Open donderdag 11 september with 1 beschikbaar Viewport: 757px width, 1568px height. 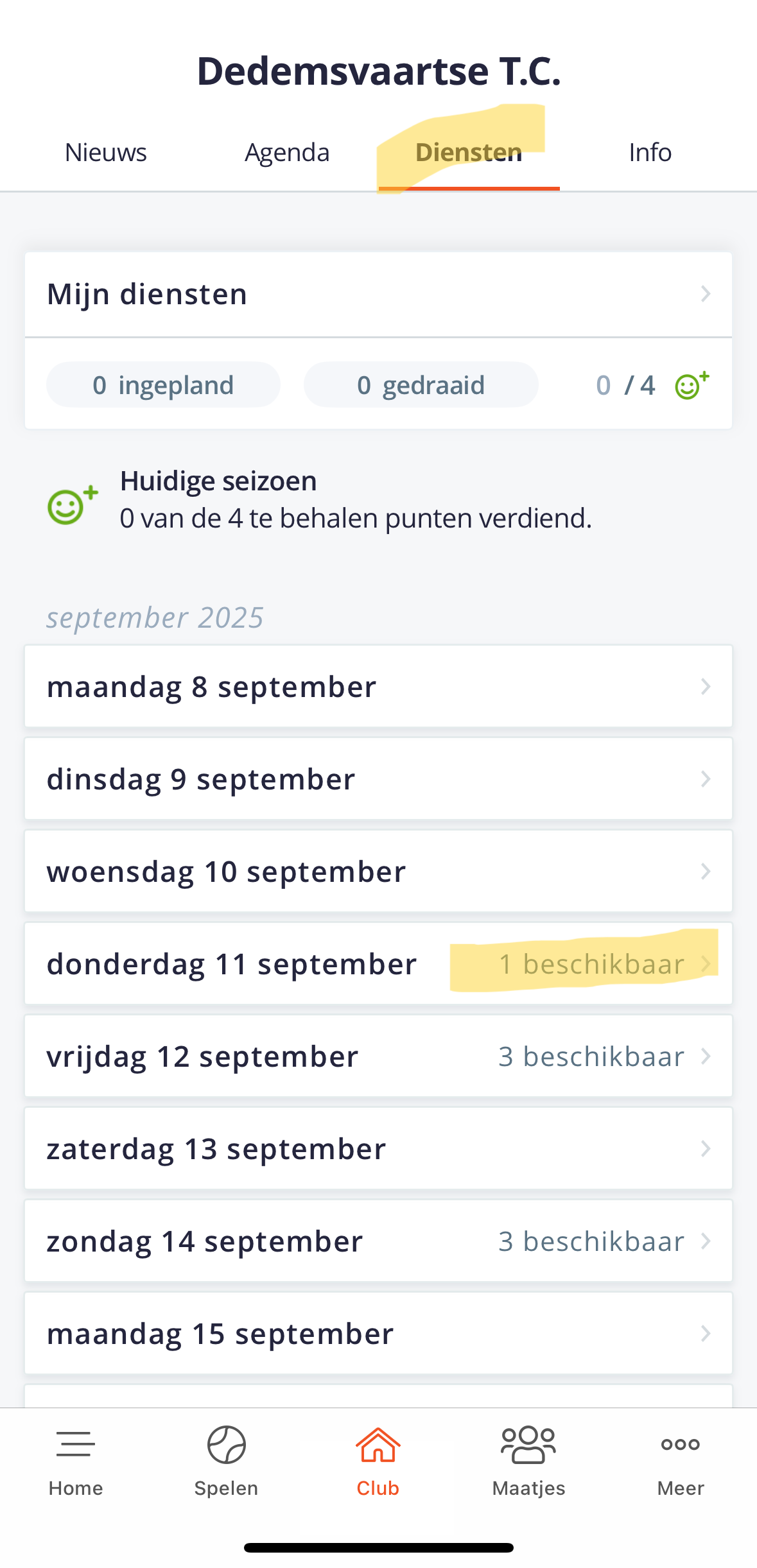(378, 963)
